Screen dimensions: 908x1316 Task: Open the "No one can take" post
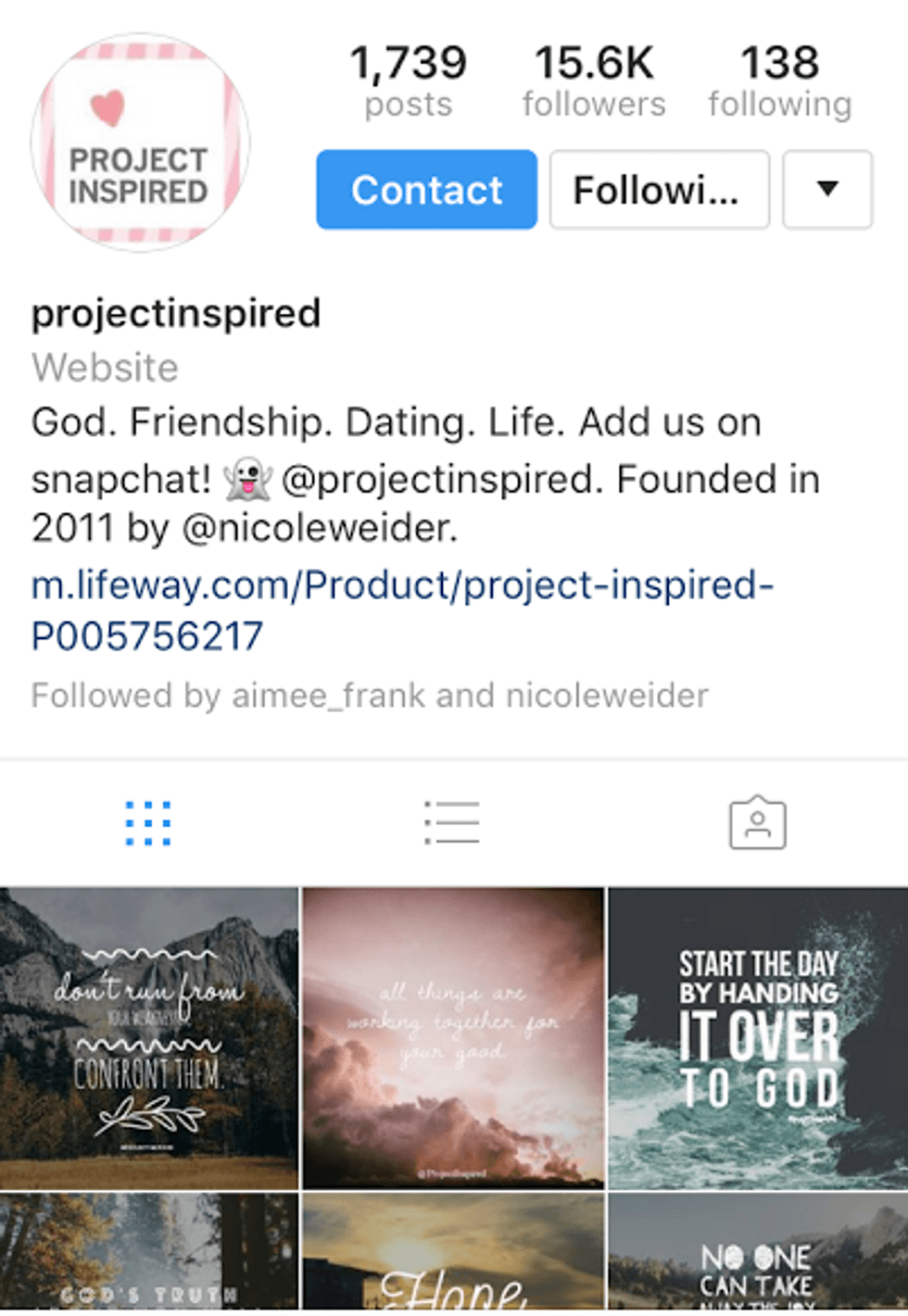[758, 1252]
